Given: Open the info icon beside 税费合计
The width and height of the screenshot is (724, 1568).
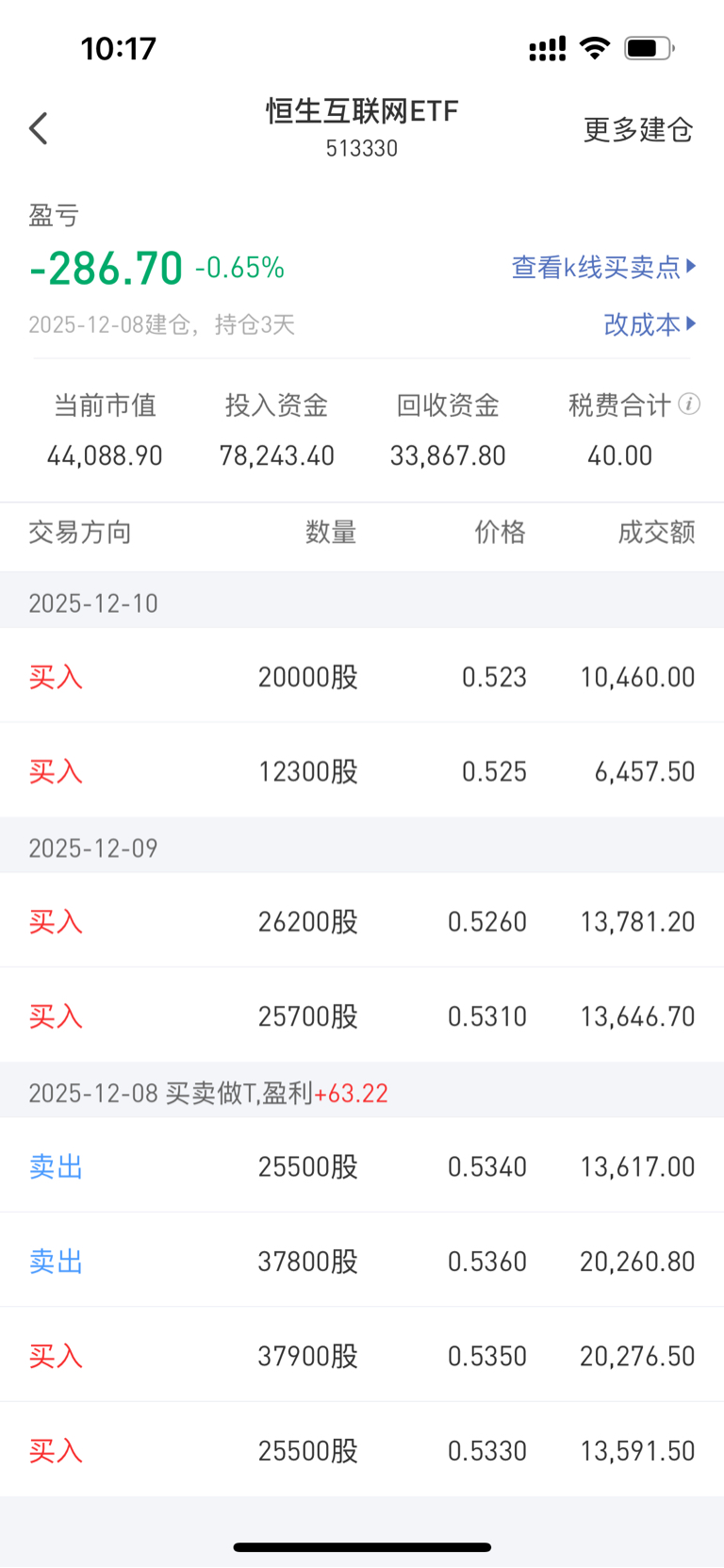Looking at the screenshot, I should [690, 404].
